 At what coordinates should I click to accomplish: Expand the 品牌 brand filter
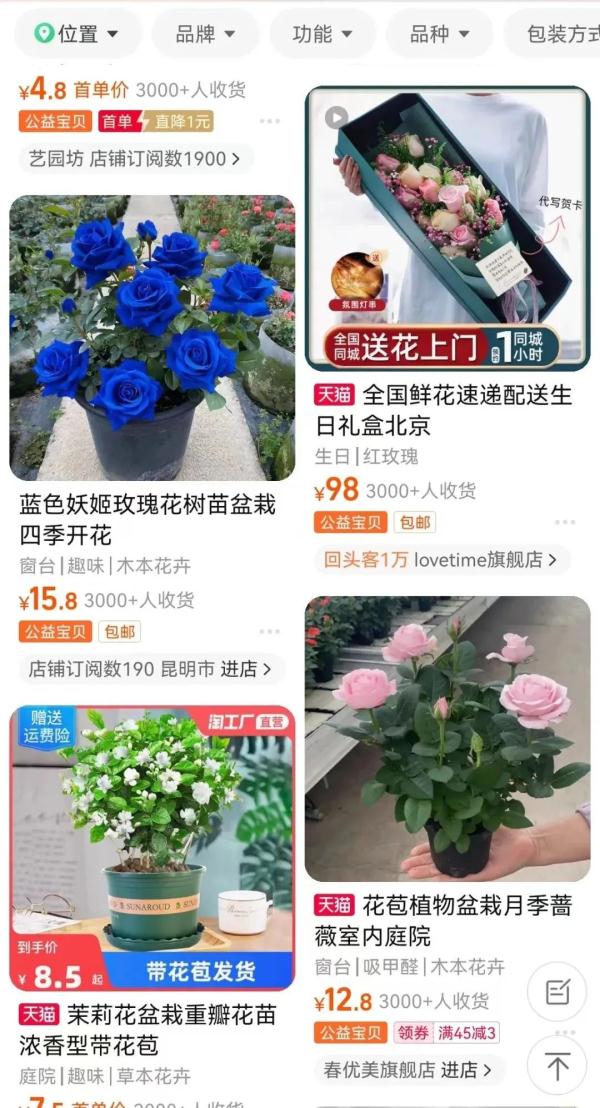pos(205,34)
